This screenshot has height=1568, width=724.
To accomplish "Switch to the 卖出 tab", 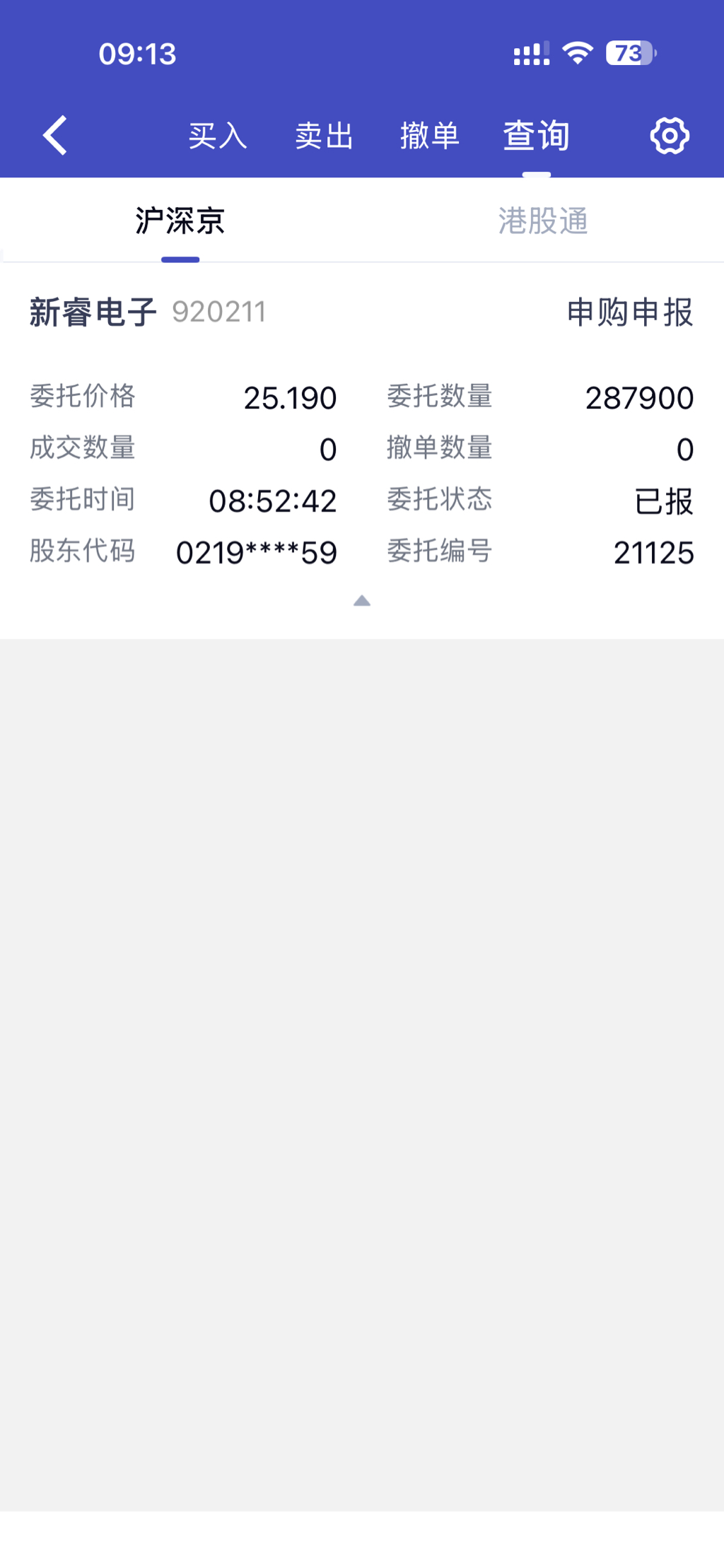I will point(324,135).
